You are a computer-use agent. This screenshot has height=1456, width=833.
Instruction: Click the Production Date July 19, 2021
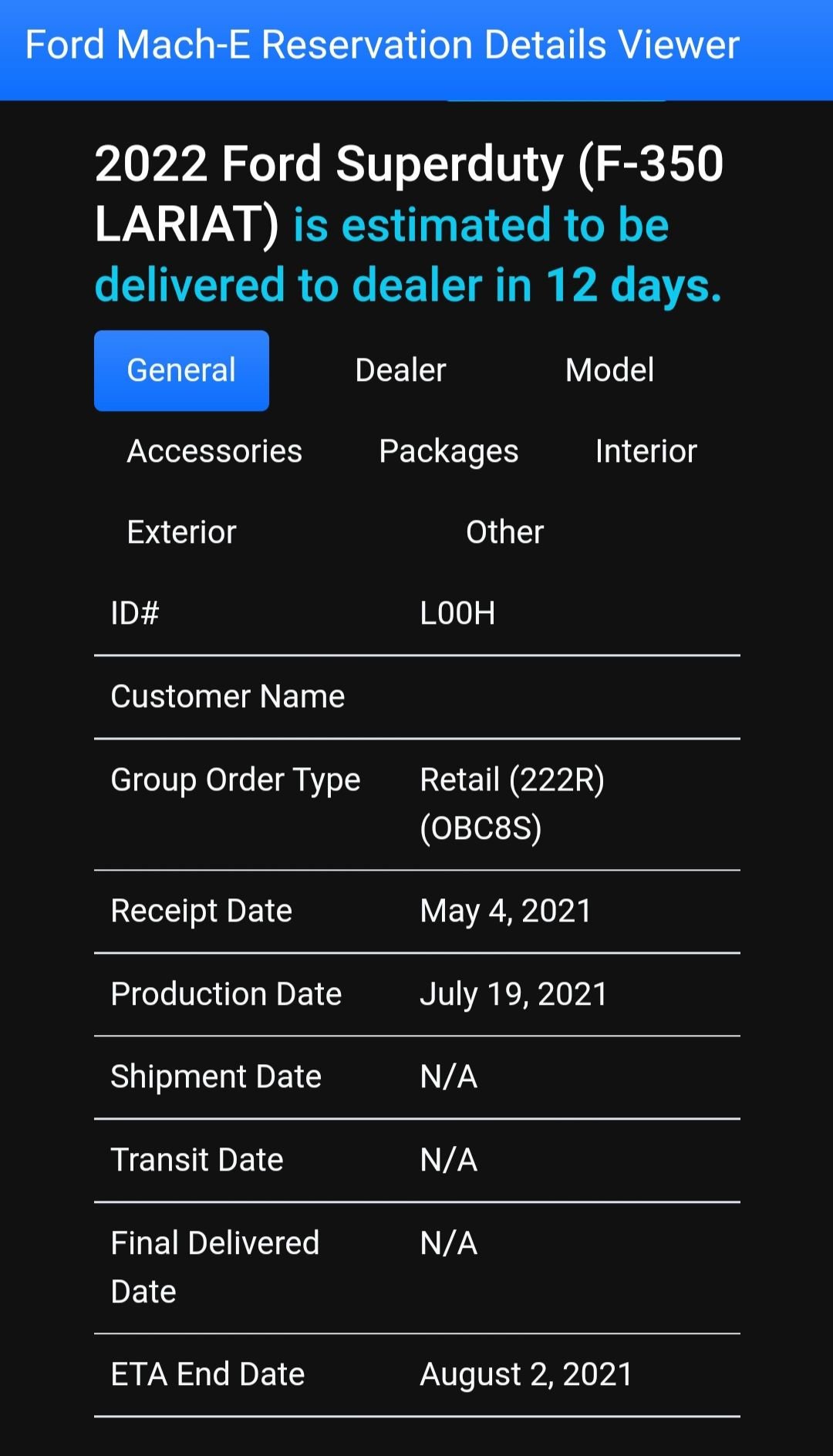(514, 993)
